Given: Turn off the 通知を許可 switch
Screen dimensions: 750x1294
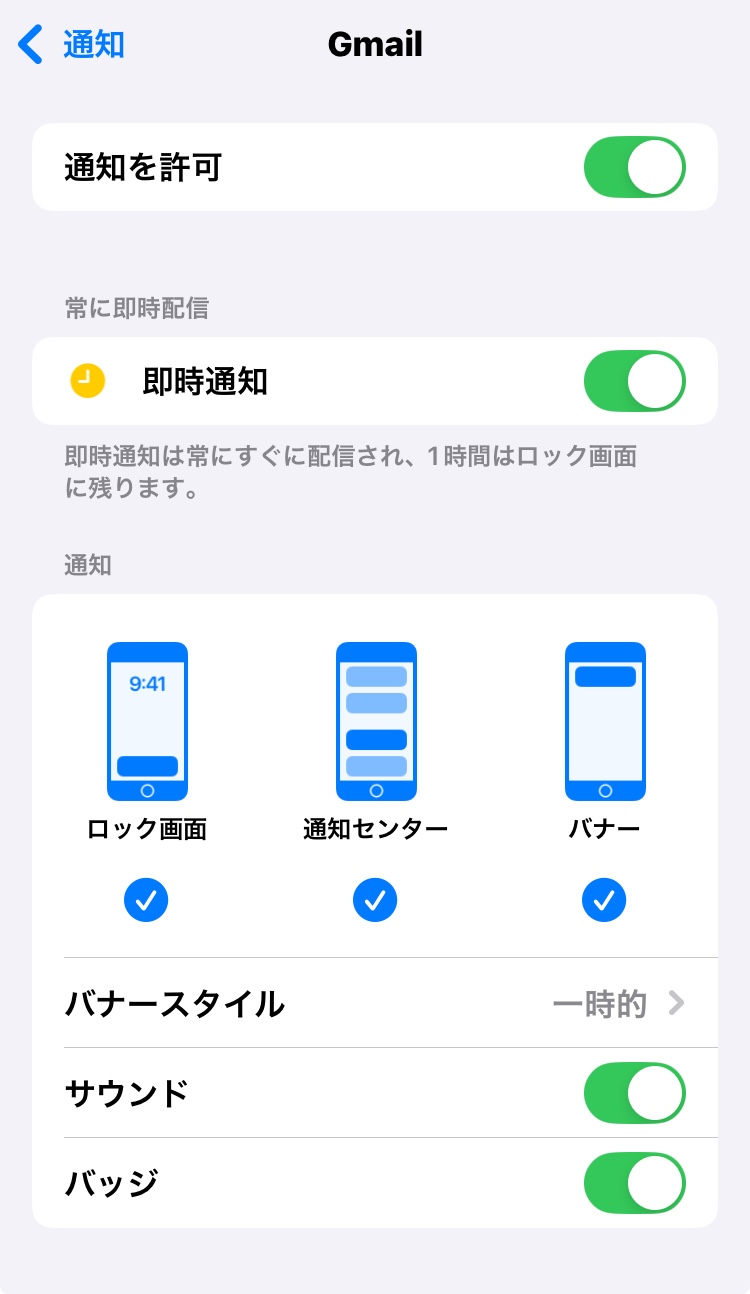Looking at the screenshot, I should click(x=634, y=167).
